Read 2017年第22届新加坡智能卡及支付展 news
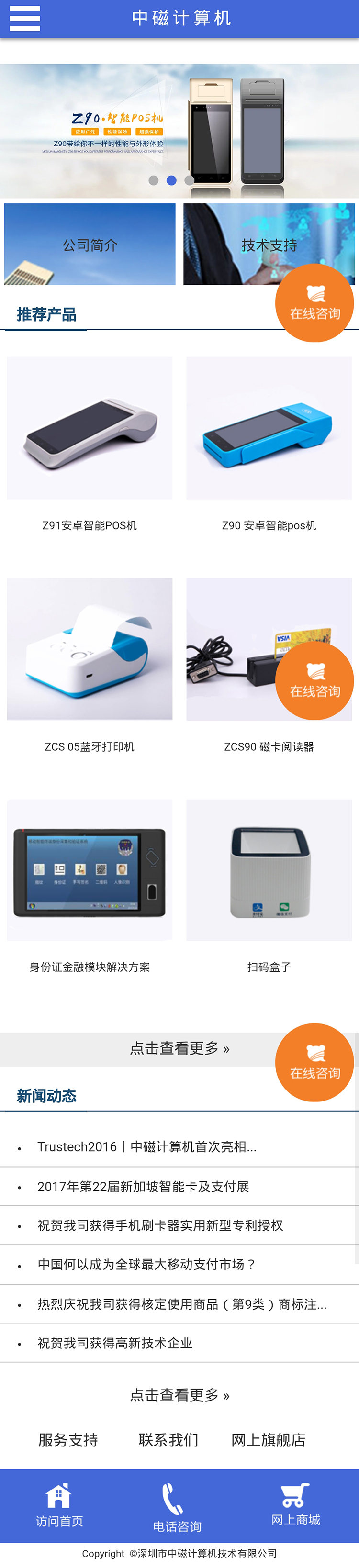 [143, 1186]
